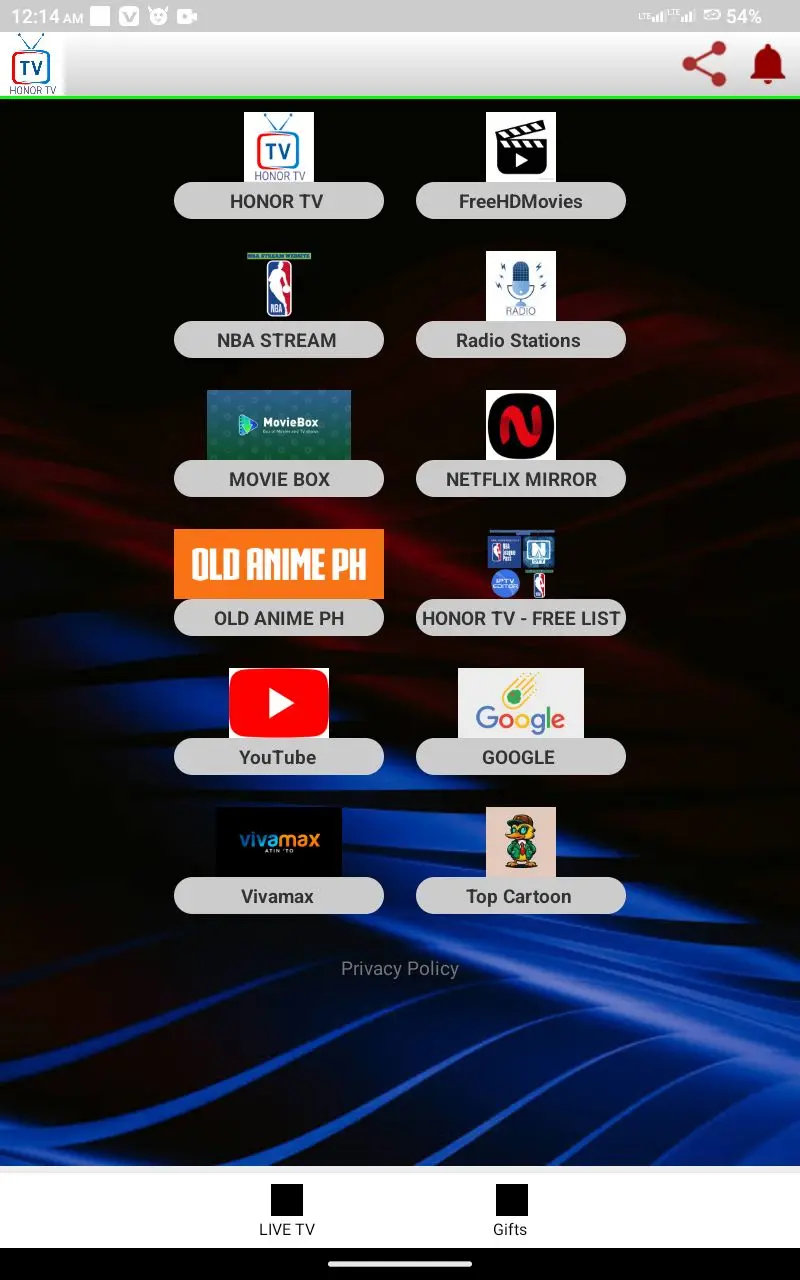Open HONOR TV - FREE LIST
This screenshot has width=800, height=1280.
[x=521, y=617]
